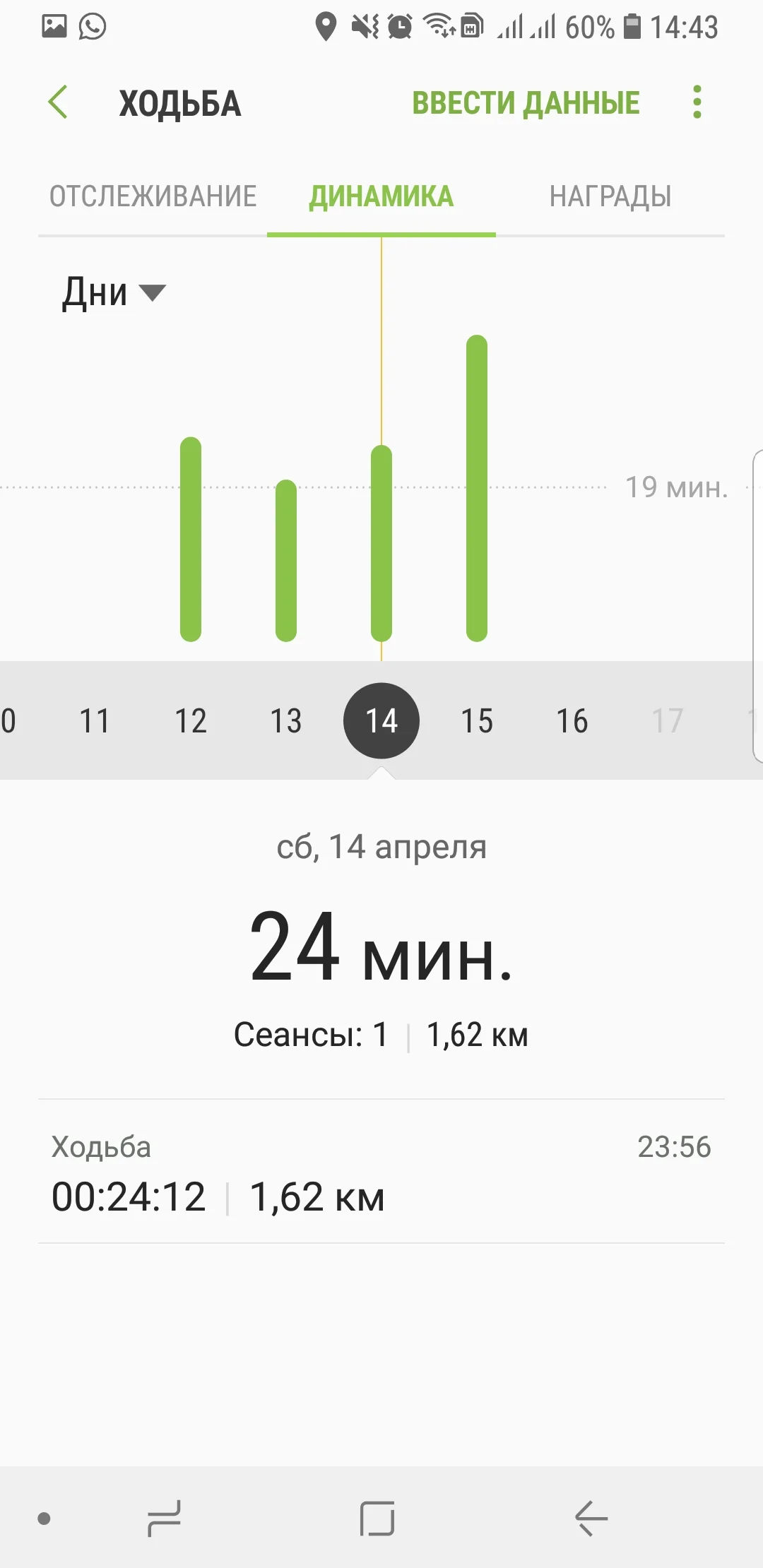
Task: Go to home screen via navigation bar
Action: click(x=377, y=1519)
